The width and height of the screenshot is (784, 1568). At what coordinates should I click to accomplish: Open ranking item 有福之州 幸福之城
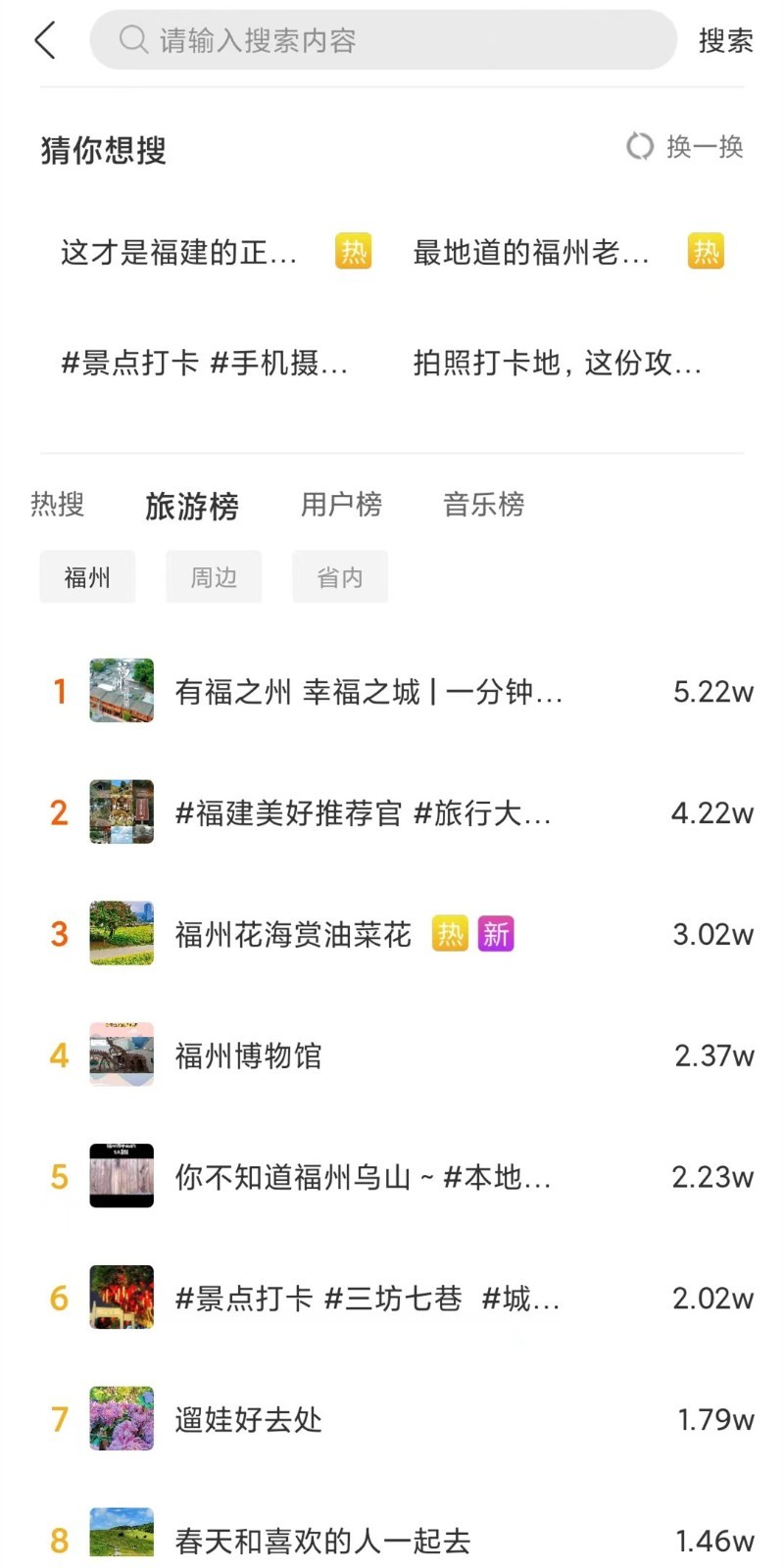[368, 692]
